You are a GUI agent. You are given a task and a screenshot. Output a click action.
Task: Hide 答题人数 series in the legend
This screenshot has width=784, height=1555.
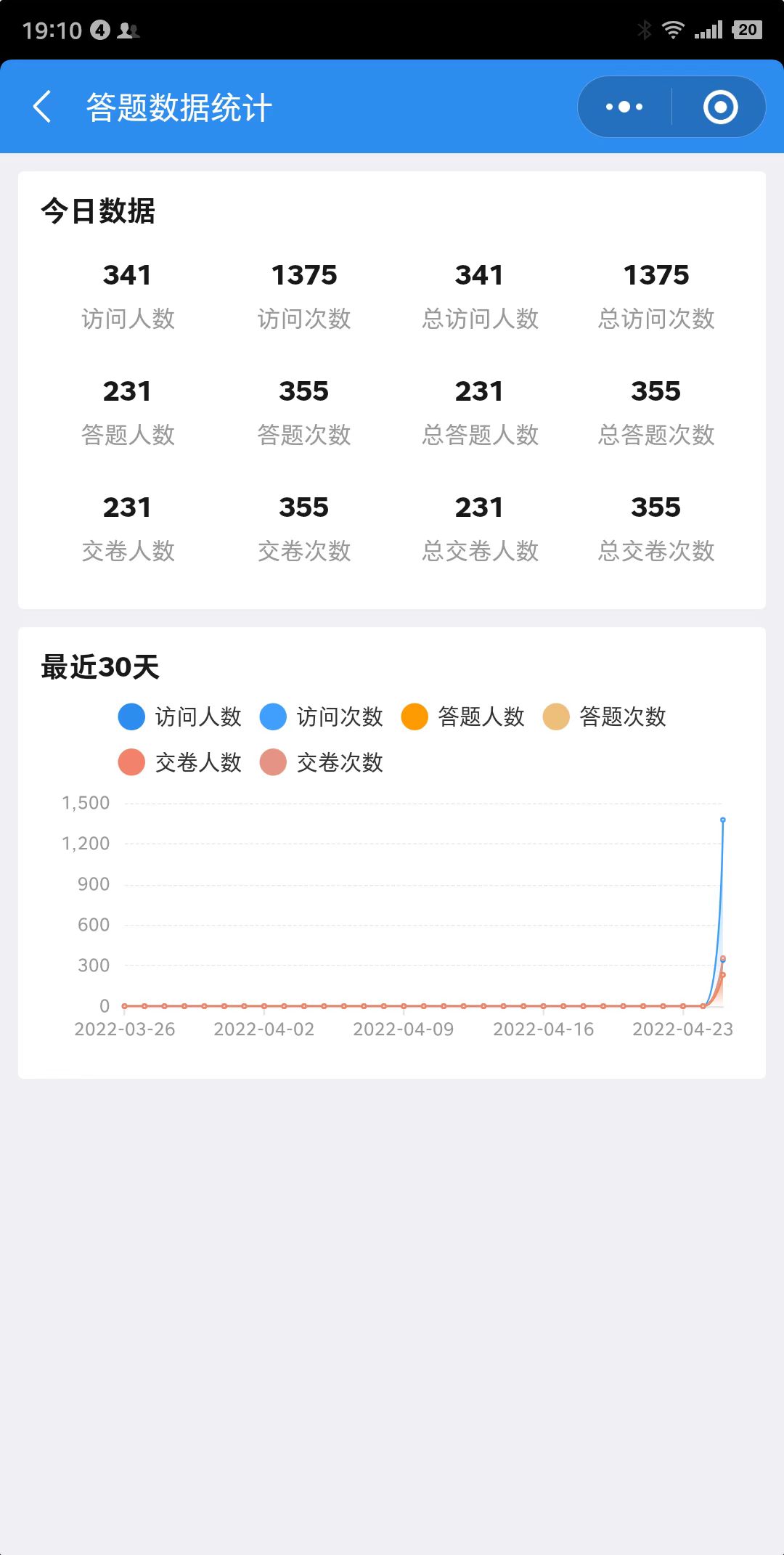coord(463,717)
